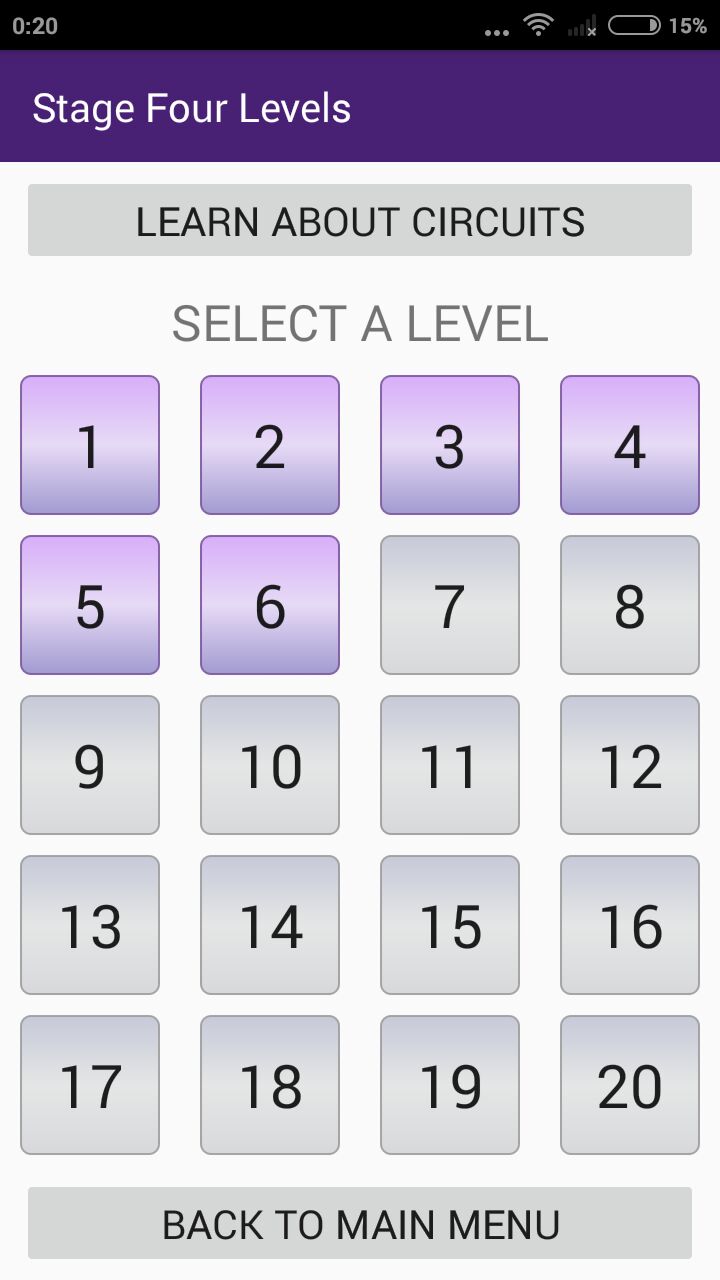Go back to main menu
The image size is (720, 1280).
360,1223
